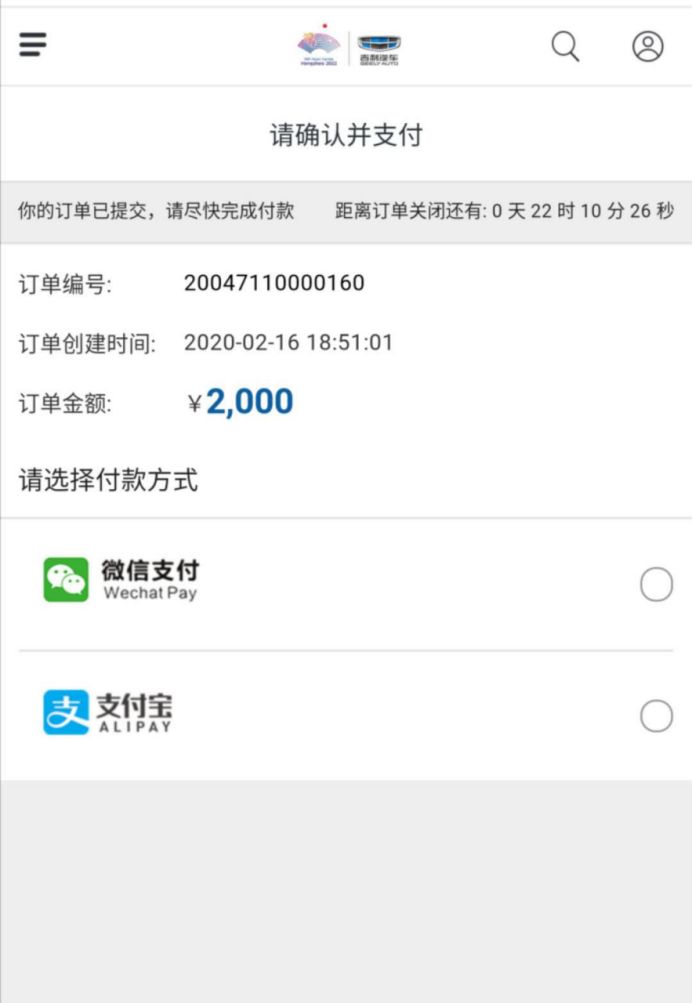
Task: Open the search icon
Action: 565,46
